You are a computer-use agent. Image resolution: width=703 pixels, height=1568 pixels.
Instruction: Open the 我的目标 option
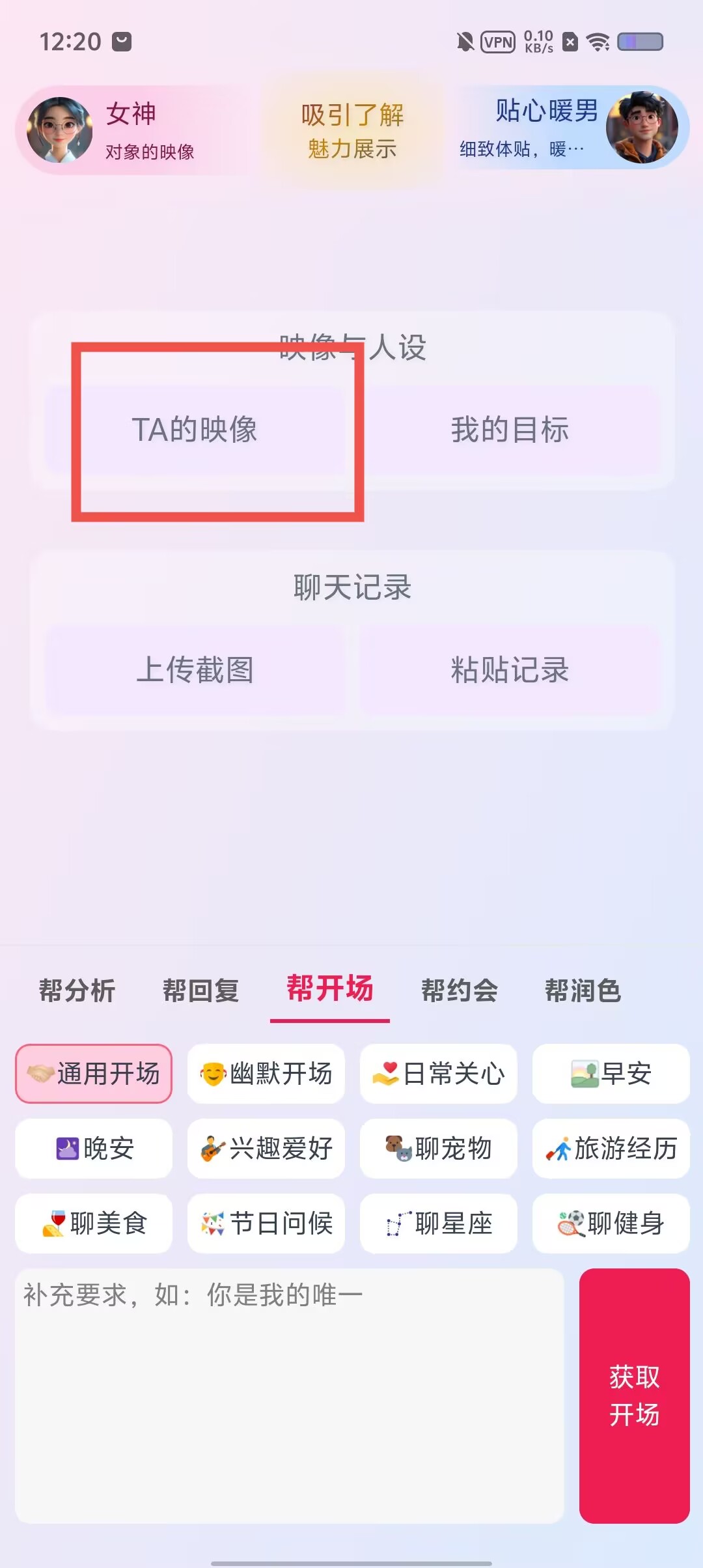point(510,430)
